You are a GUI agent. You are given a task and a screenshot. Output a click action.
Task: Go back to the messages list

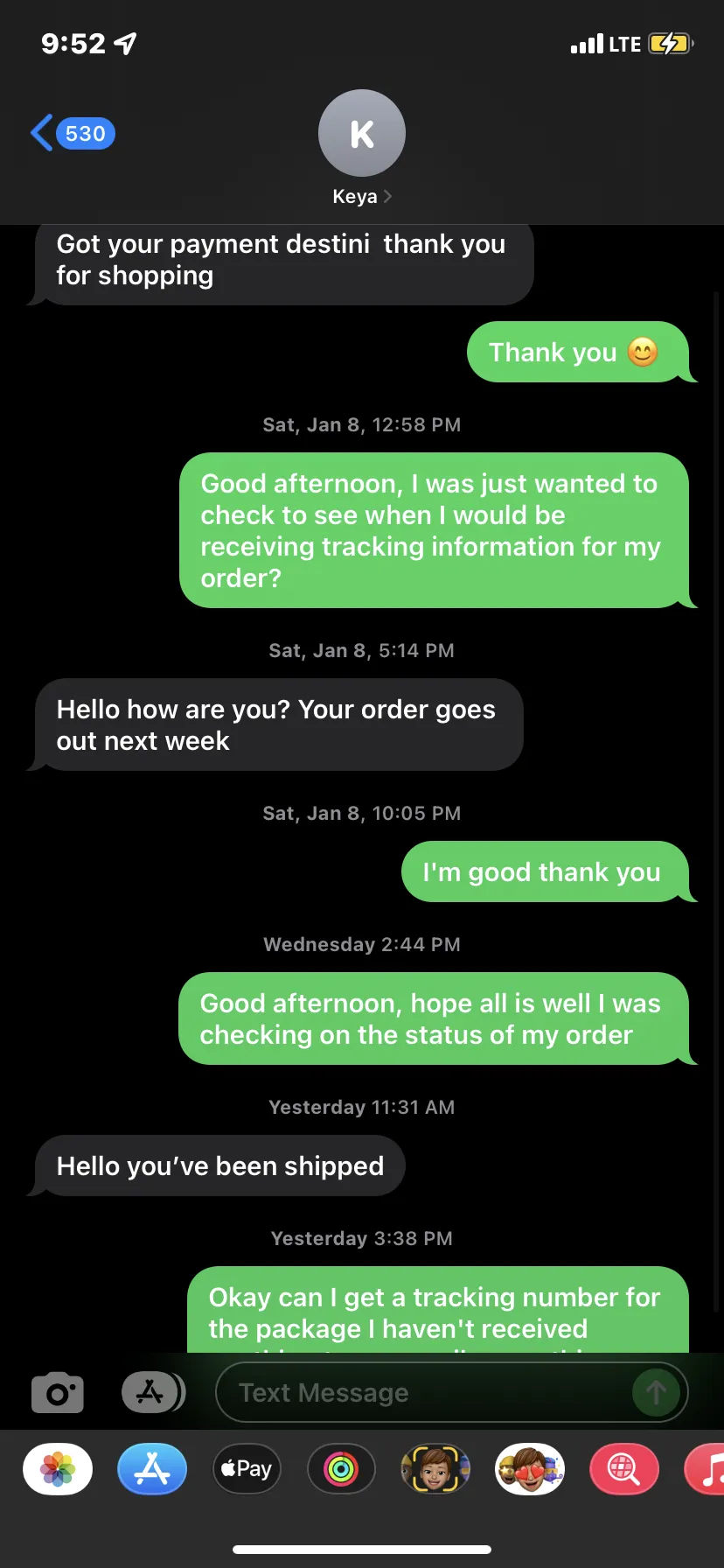(x=73, y=133)
